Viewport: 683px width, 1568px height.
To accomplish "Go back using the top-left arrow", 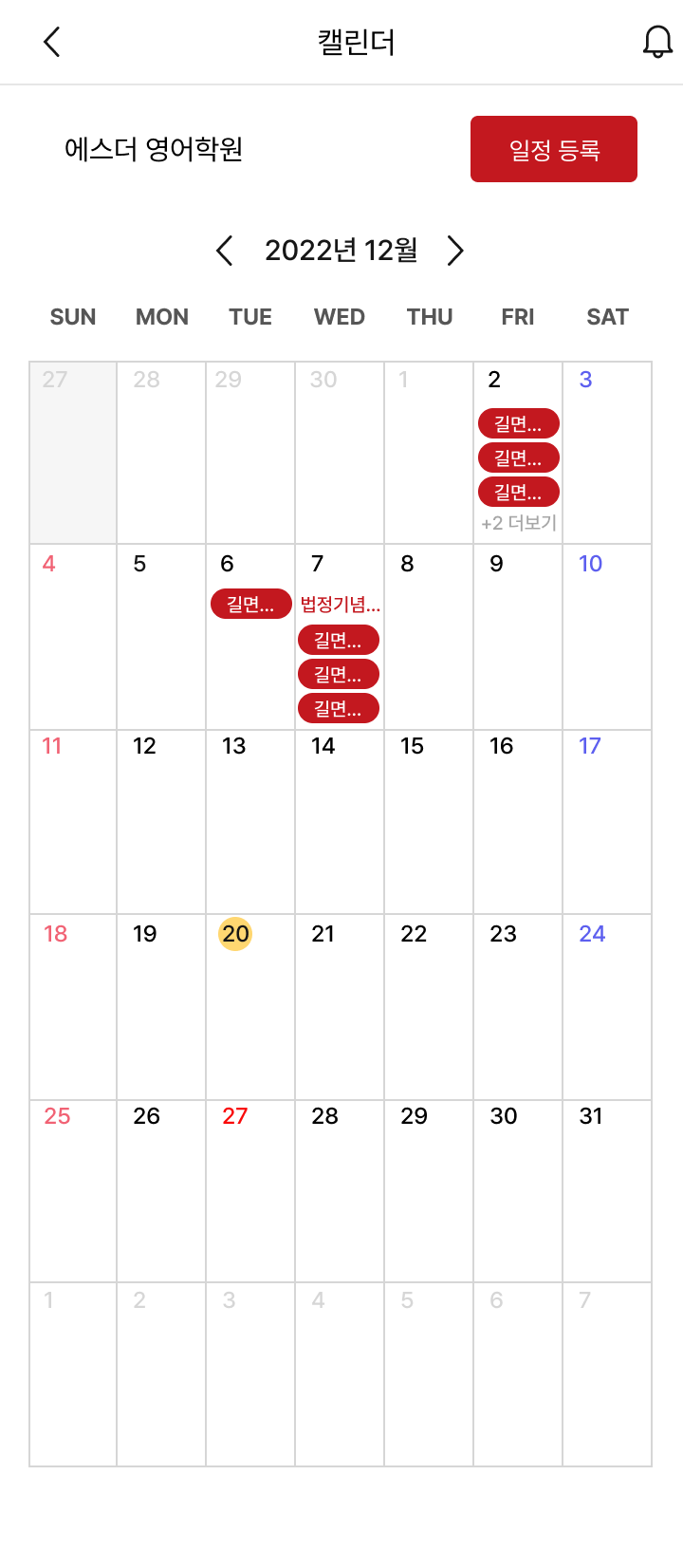I will [52, 42].
